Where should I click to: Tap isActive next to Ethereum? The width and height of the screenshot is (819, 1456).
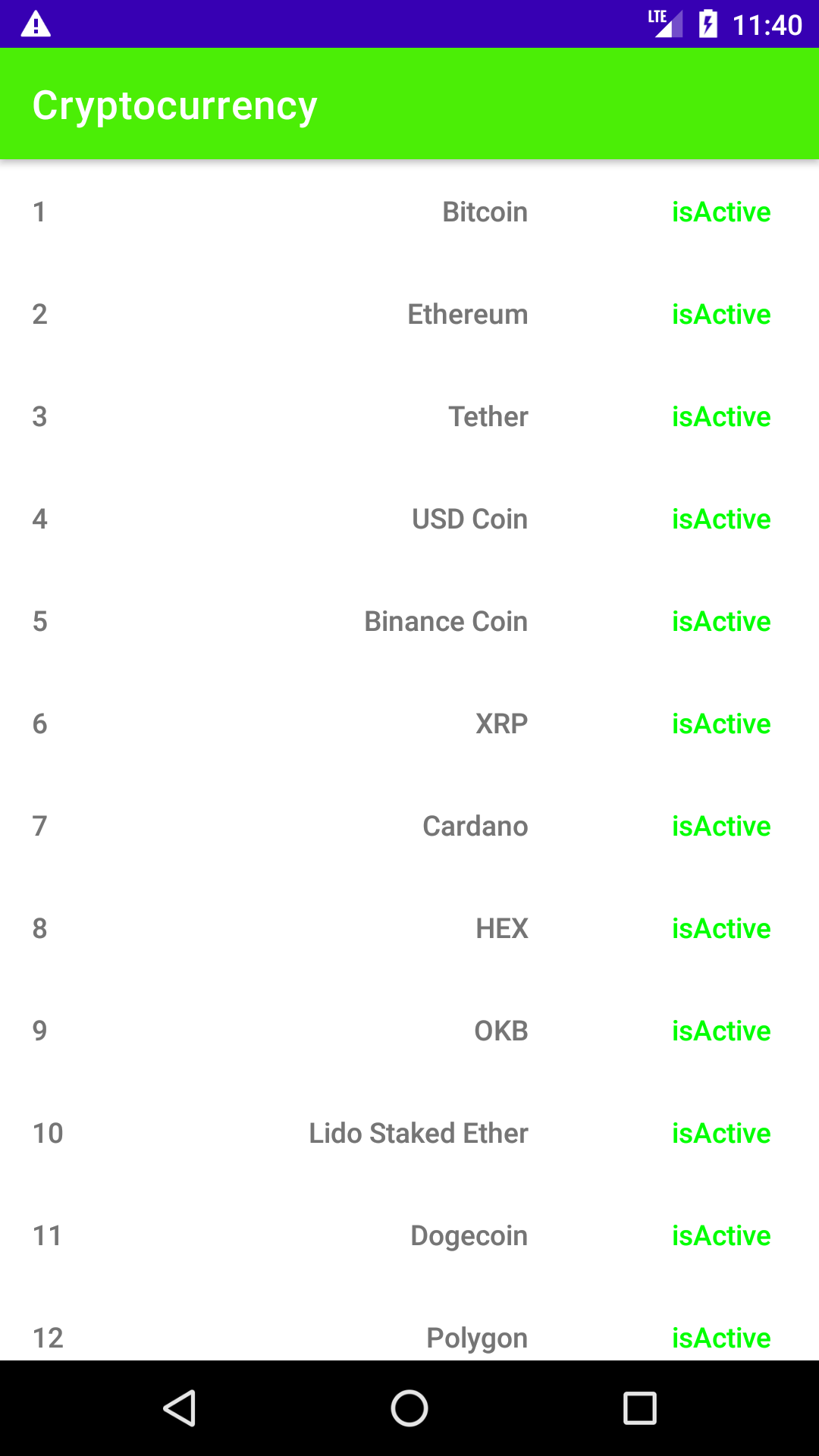(721, 315)
